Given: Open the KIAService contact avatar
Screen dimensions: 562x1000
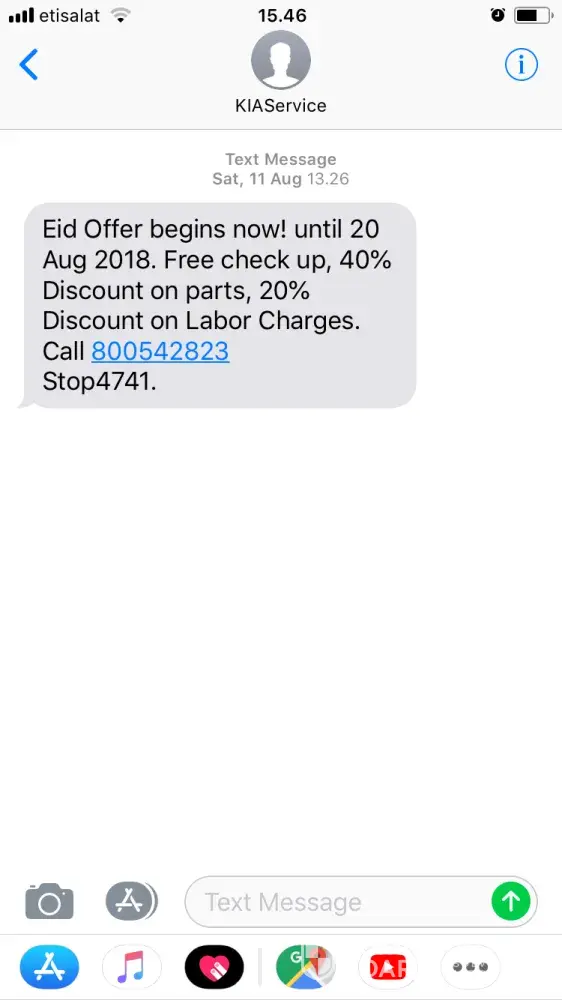Looking at the screenshot, I should (x=281, y=60).
